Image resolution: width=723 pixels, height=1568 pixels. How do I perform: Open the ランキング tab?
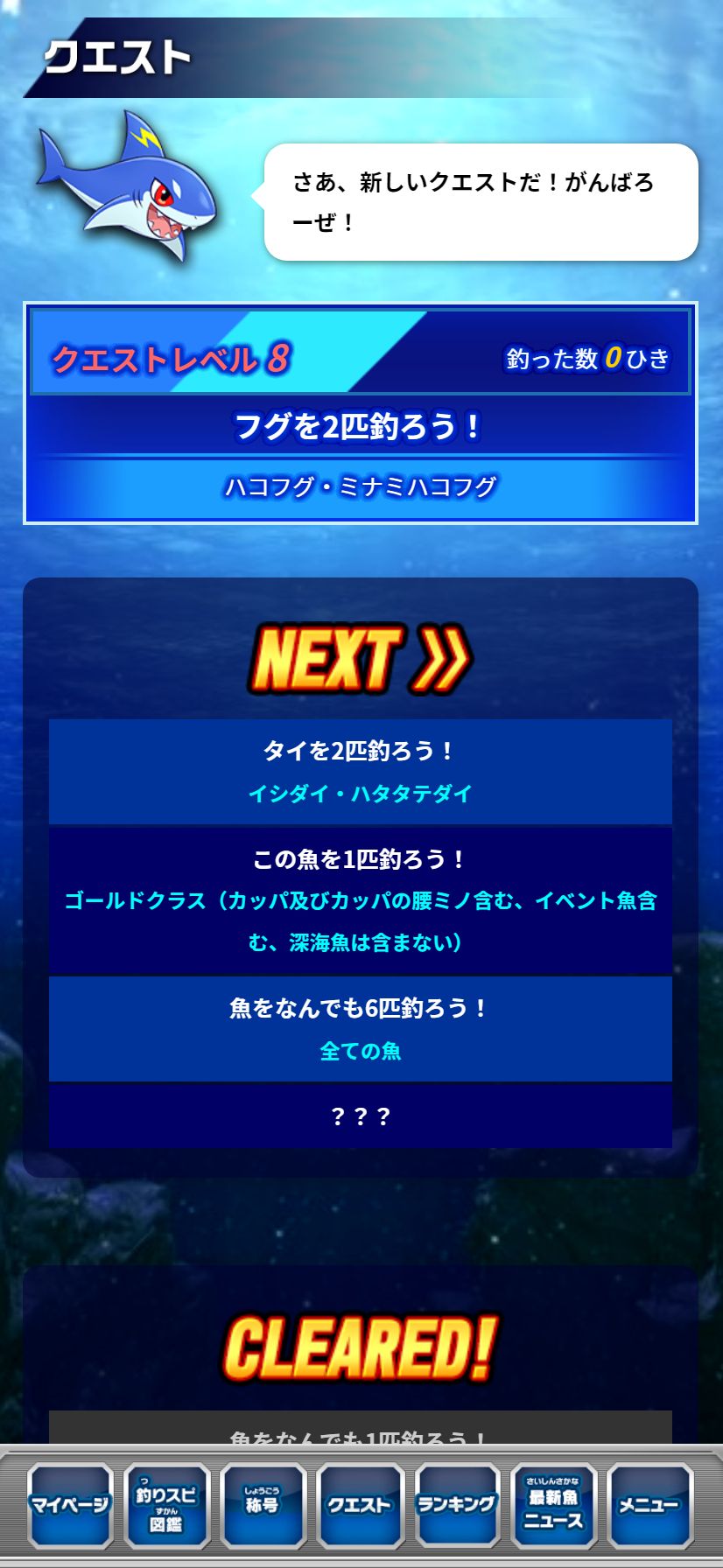[x=456, y=1505]
